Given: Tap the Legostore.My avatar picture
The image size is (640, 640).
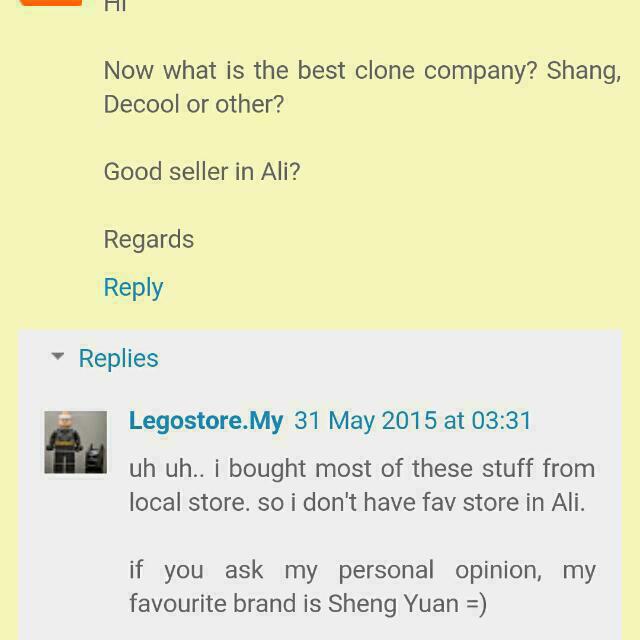Looking at the screenshot, I should (x=75, y=442).
